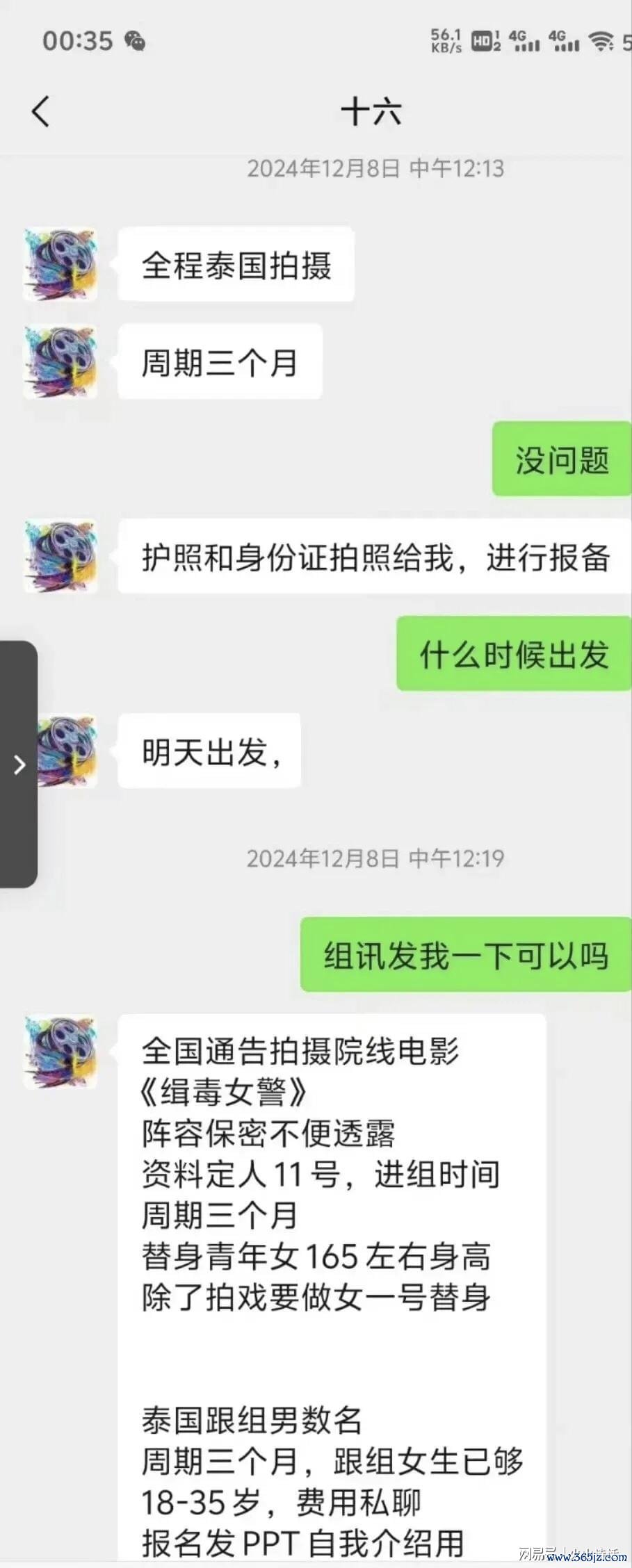The height and width of the screenshot is (1568, 632).
Task: Go back from the 十六 chat
Action: pos(41,111)
